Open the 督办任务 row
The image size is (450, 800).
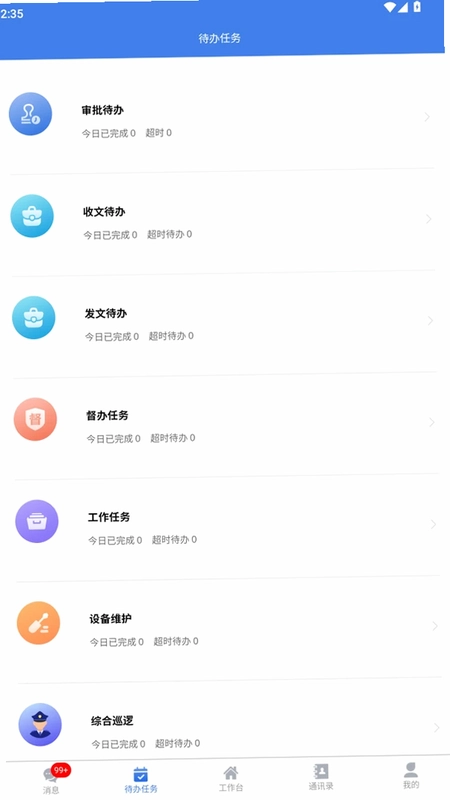point(223,424)
